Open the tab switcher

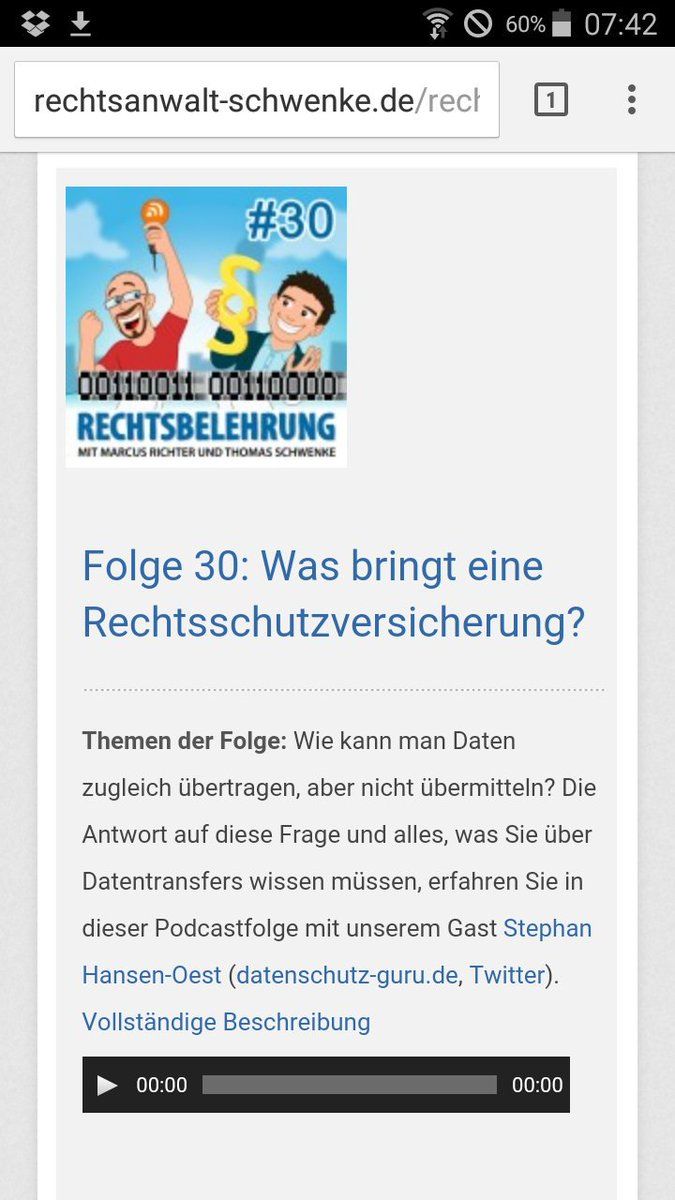click(x=551, y=100)
